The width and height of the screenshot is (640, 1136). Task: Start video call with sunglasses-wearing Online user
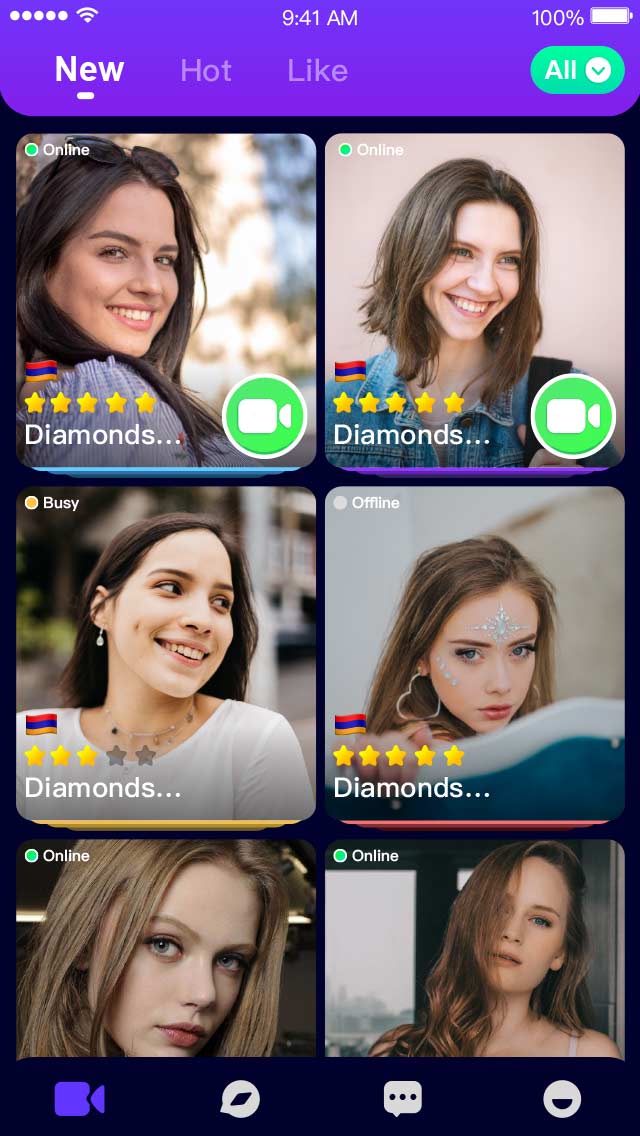click(265, 417)
